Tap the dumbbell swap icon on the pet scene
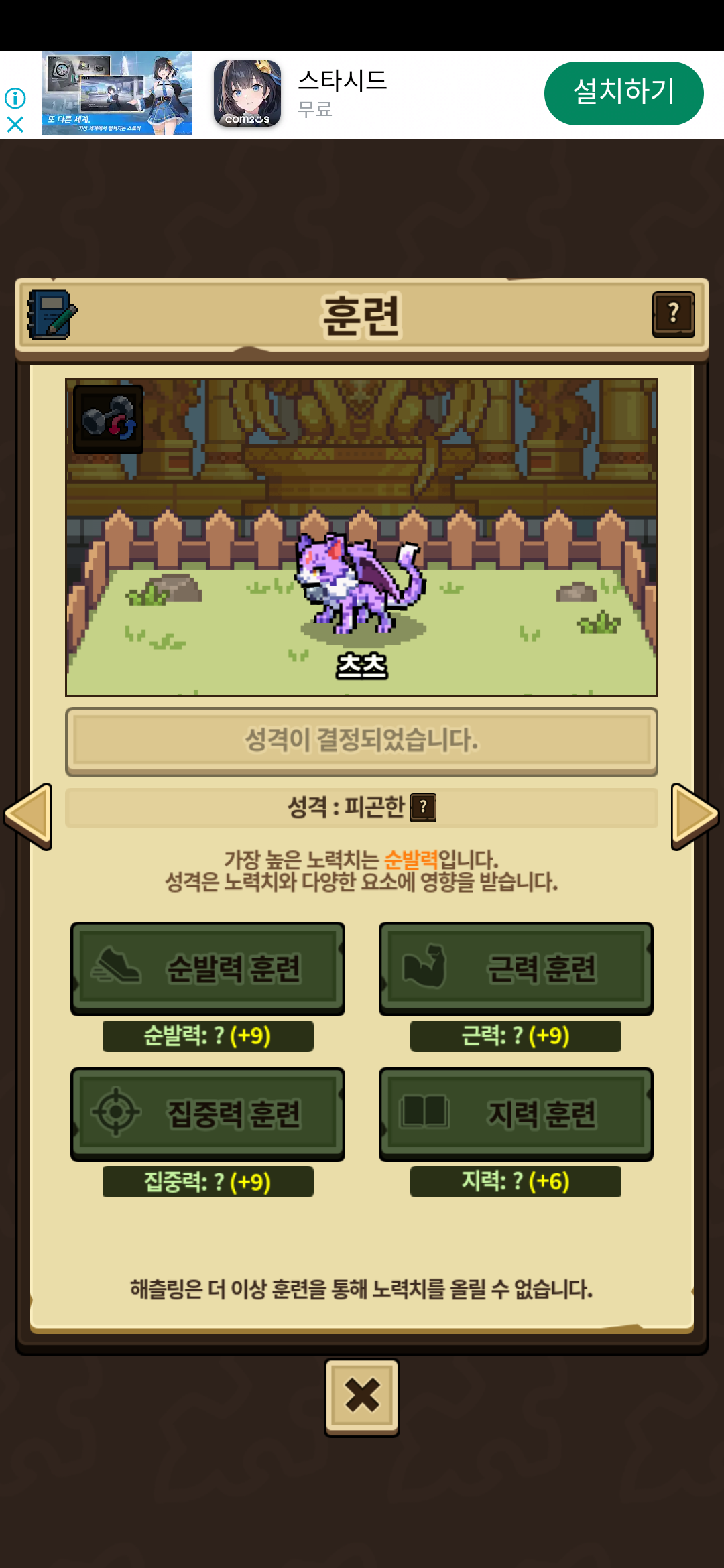724x1568 pixels. (x=108, y=419)
